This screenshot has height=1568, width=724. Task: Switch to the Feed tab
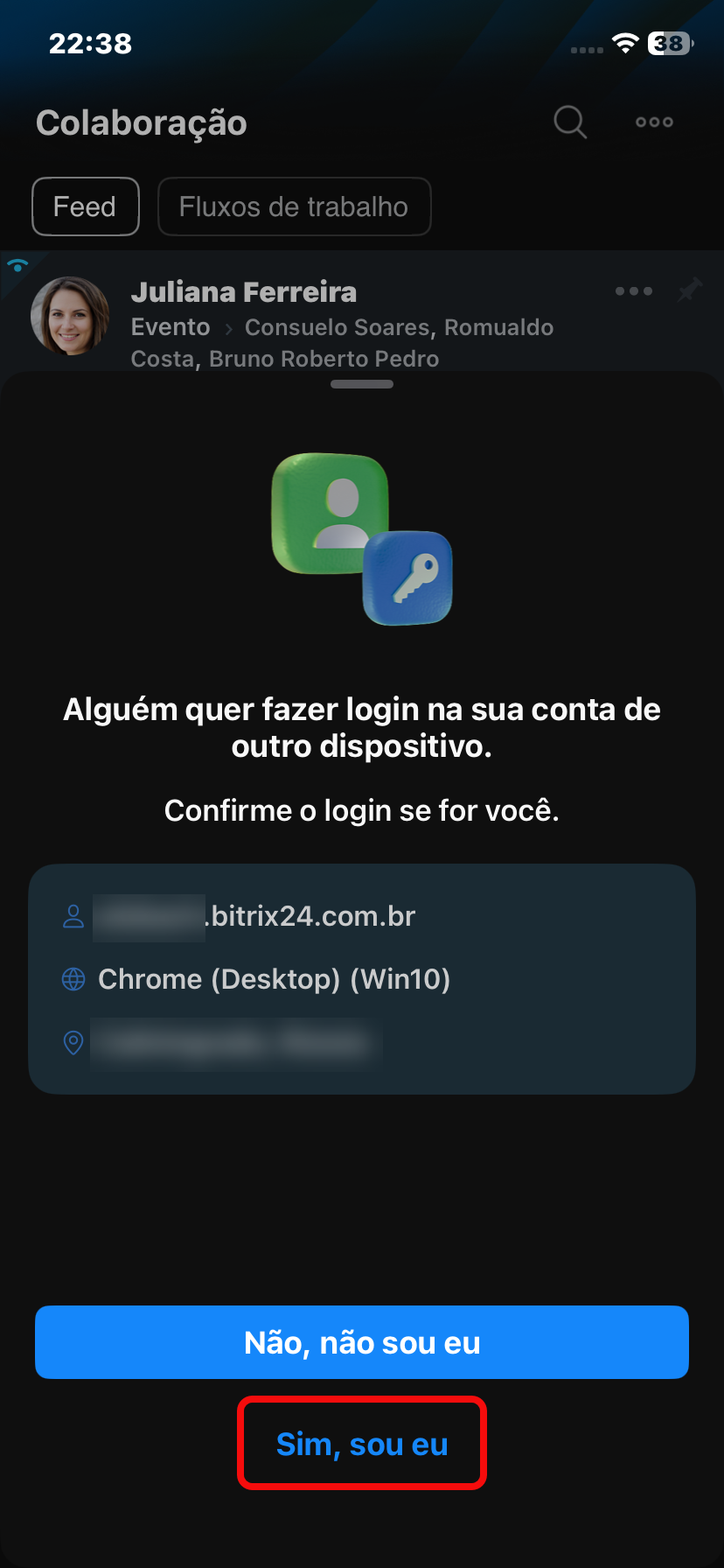tap(85, 206)
